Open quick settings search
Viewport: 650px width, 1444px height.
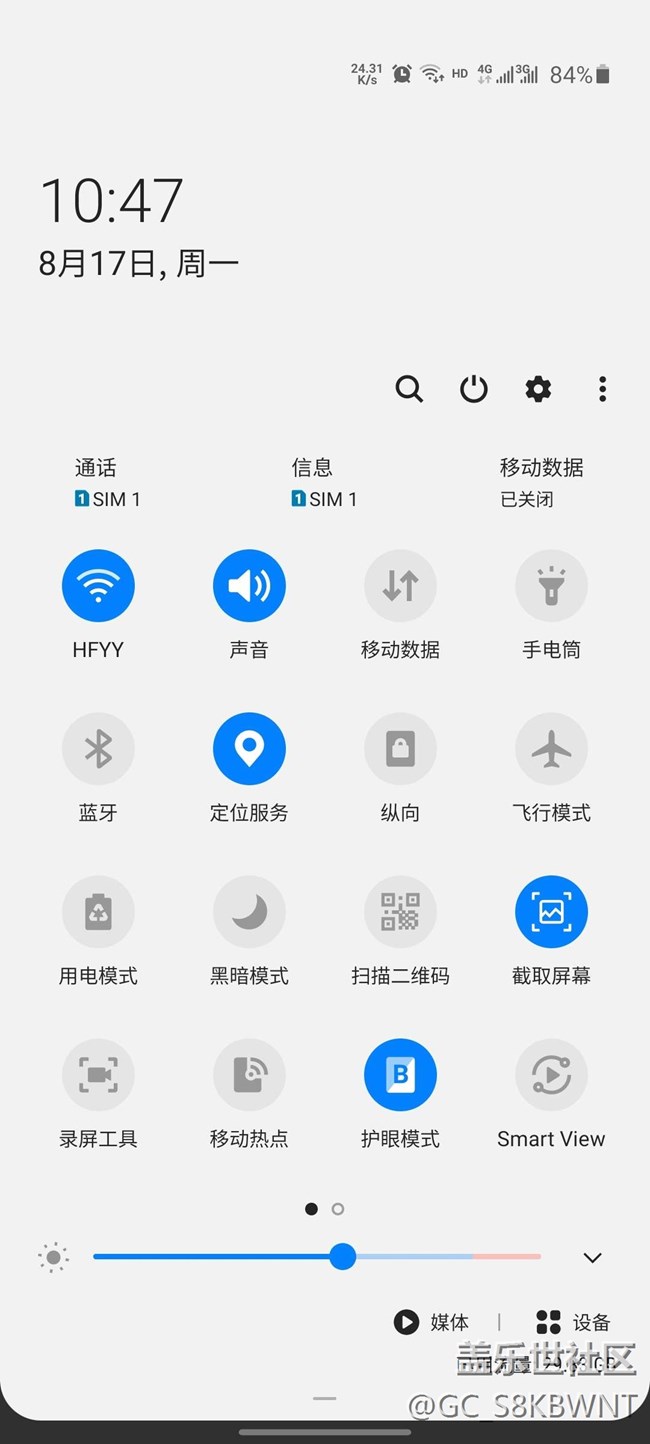(409, 389)
